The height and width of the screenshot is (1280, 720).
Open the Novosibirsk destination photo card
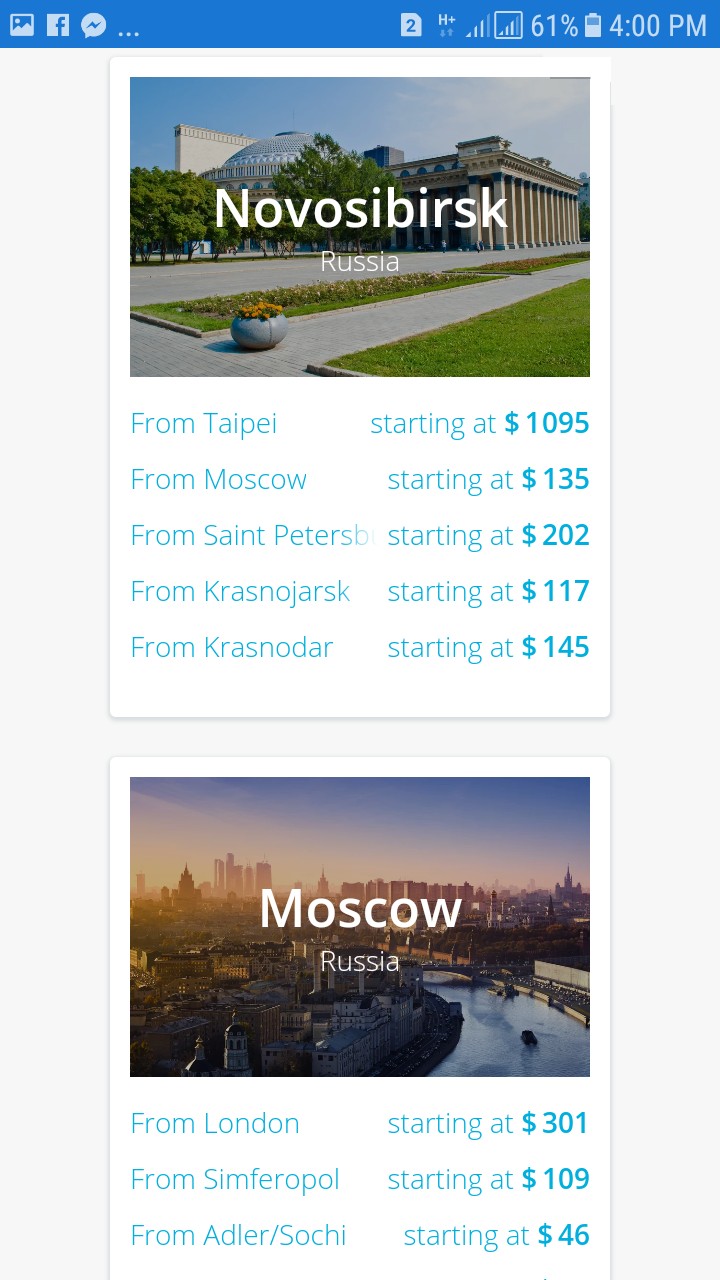[360, 227]
